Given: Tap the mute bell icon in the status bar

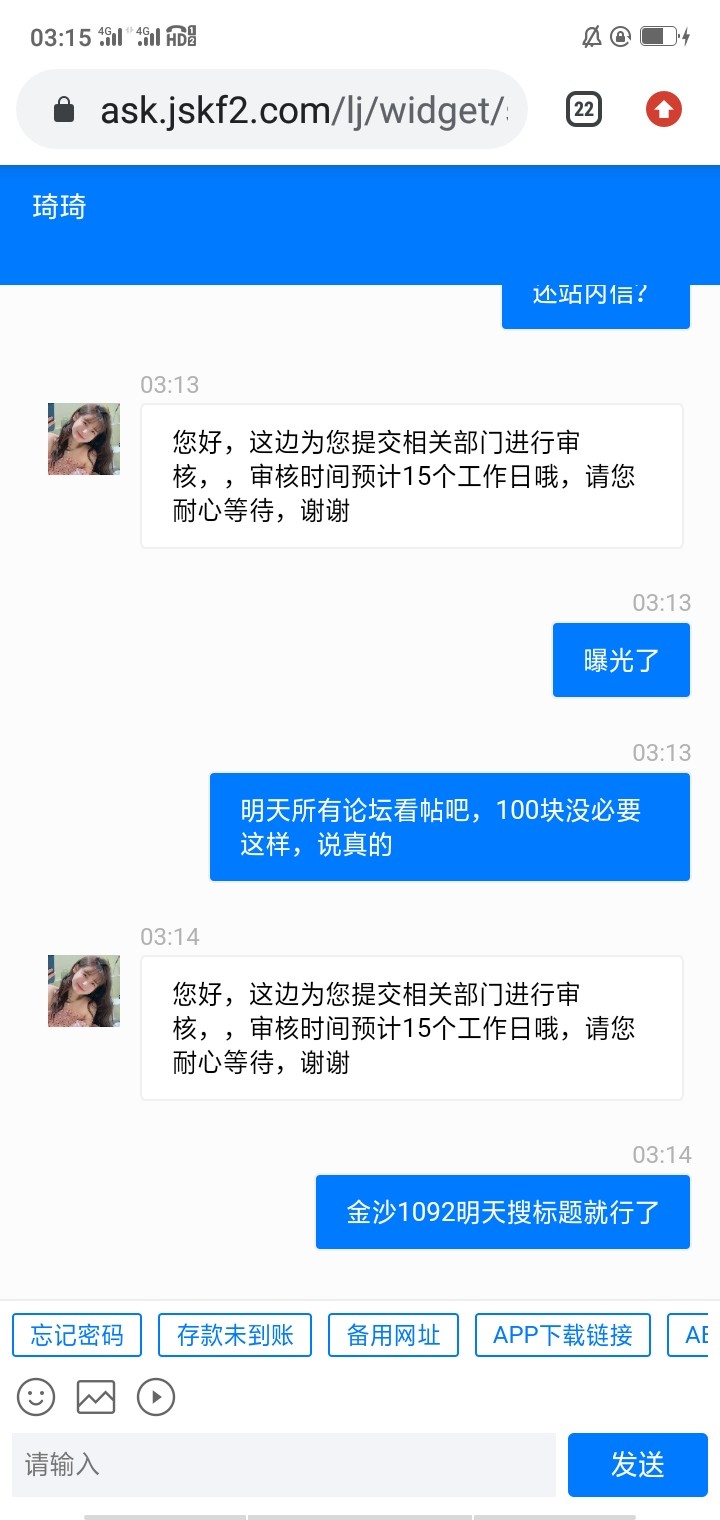Looking at the screenshot, I should pos(592,37).
